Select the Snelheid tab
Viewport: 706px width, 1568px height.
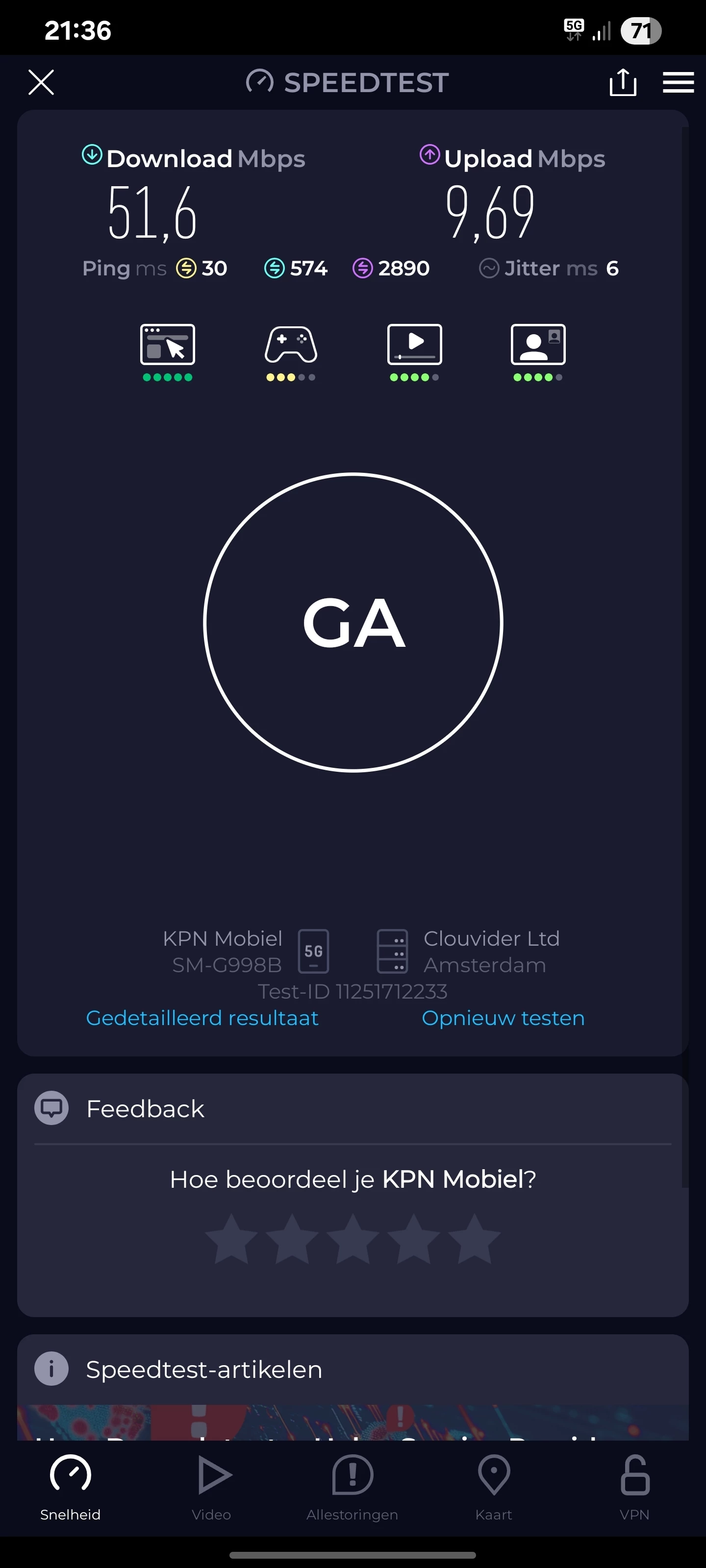[x=71, y=1485]
